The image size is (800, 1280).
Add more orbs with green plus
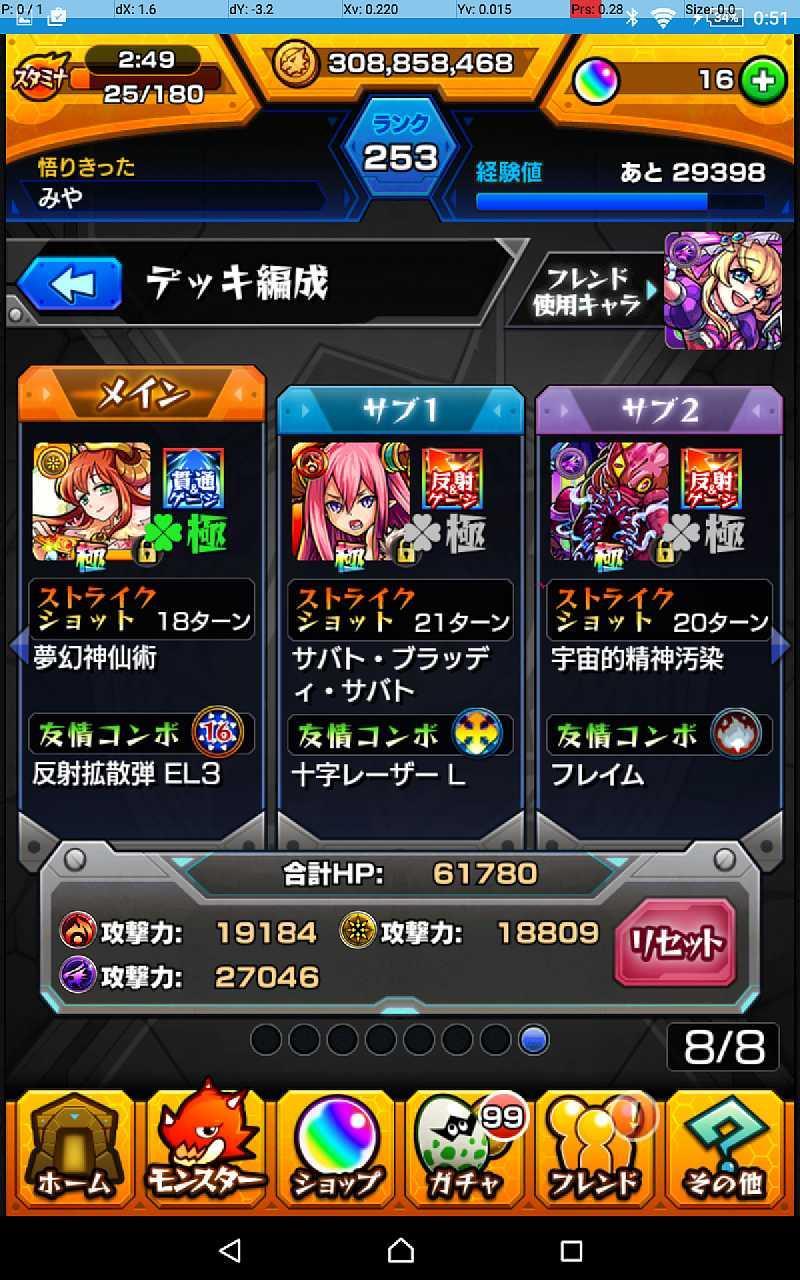[763, 81]
